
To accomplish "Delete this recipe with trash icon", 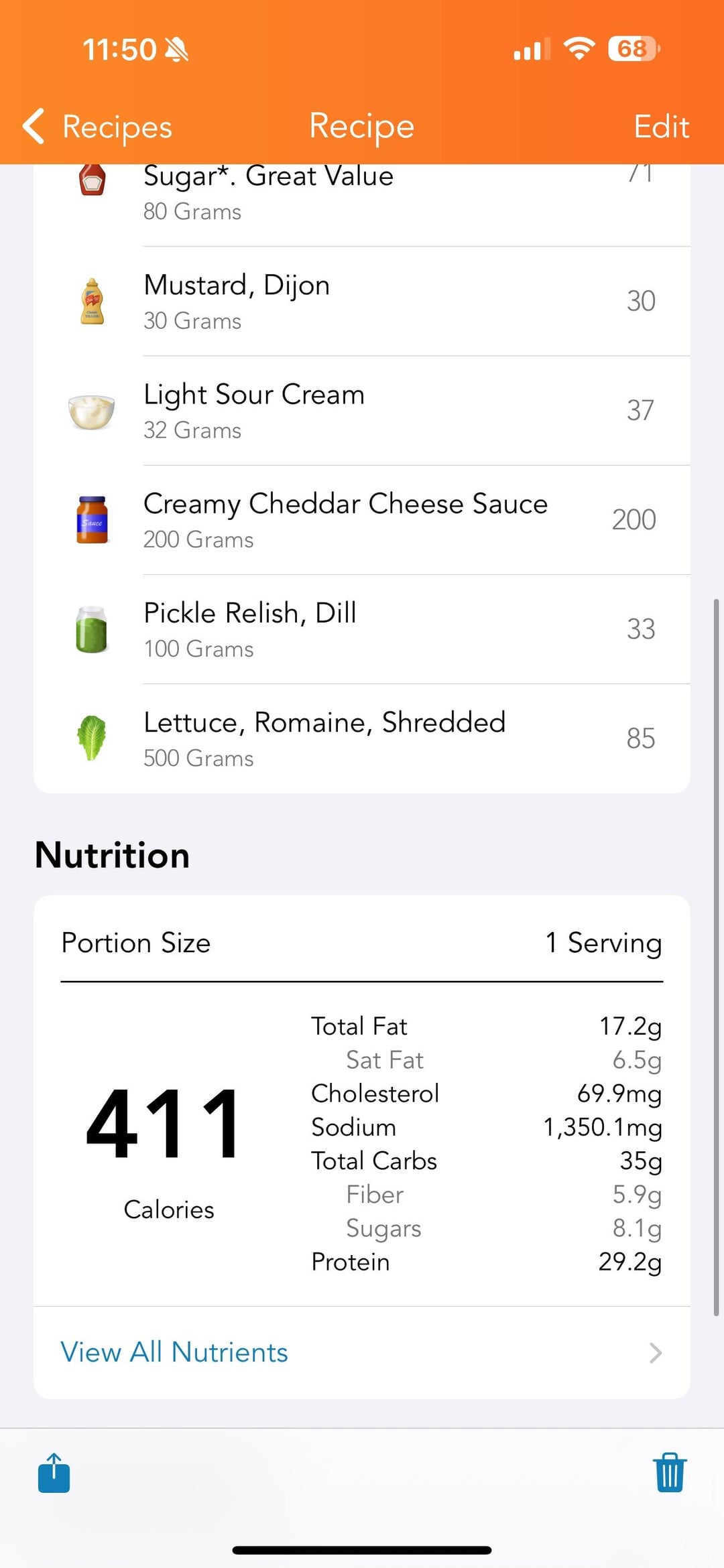I will 670,1473.
